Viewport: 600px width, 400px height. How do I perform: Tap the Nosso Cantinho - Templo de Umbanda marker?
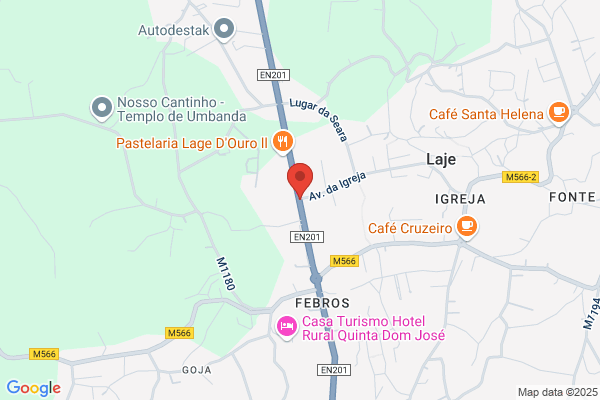(x=102, y=108)
